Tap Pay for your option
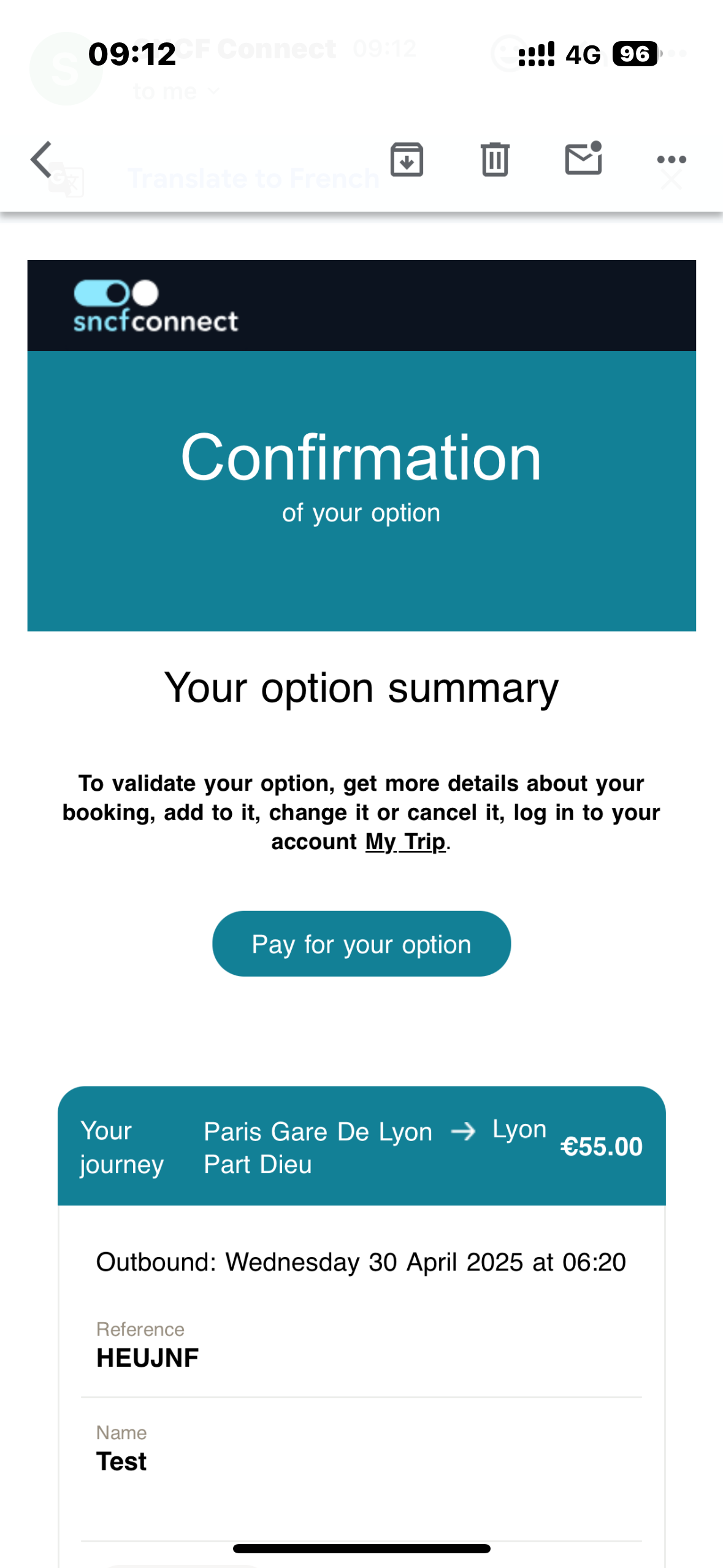This screenshot has width=723, height=1568. (x=361, y=943)
